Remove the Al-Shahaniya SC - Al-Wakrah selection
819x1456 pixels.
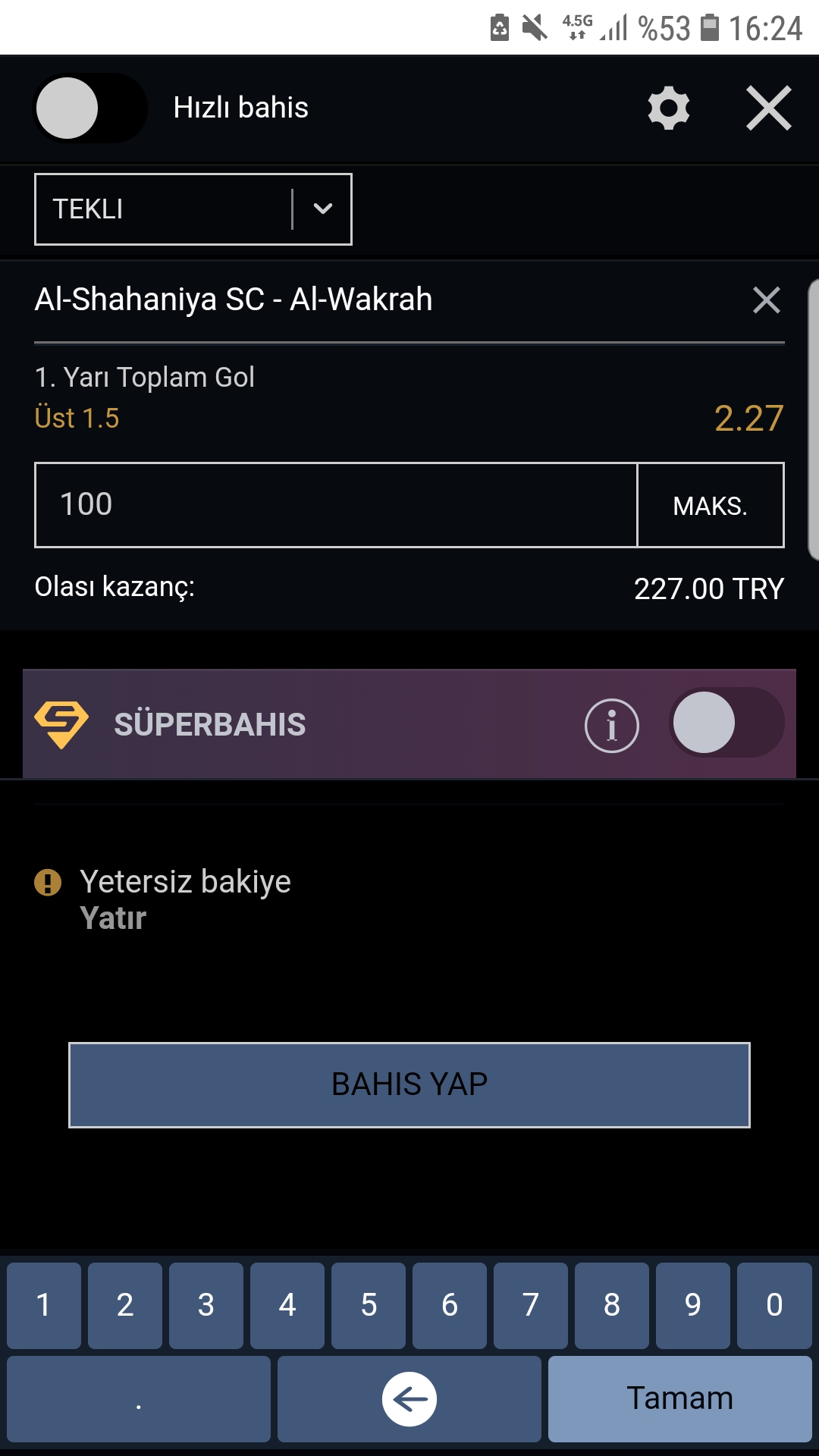[766, 300]
